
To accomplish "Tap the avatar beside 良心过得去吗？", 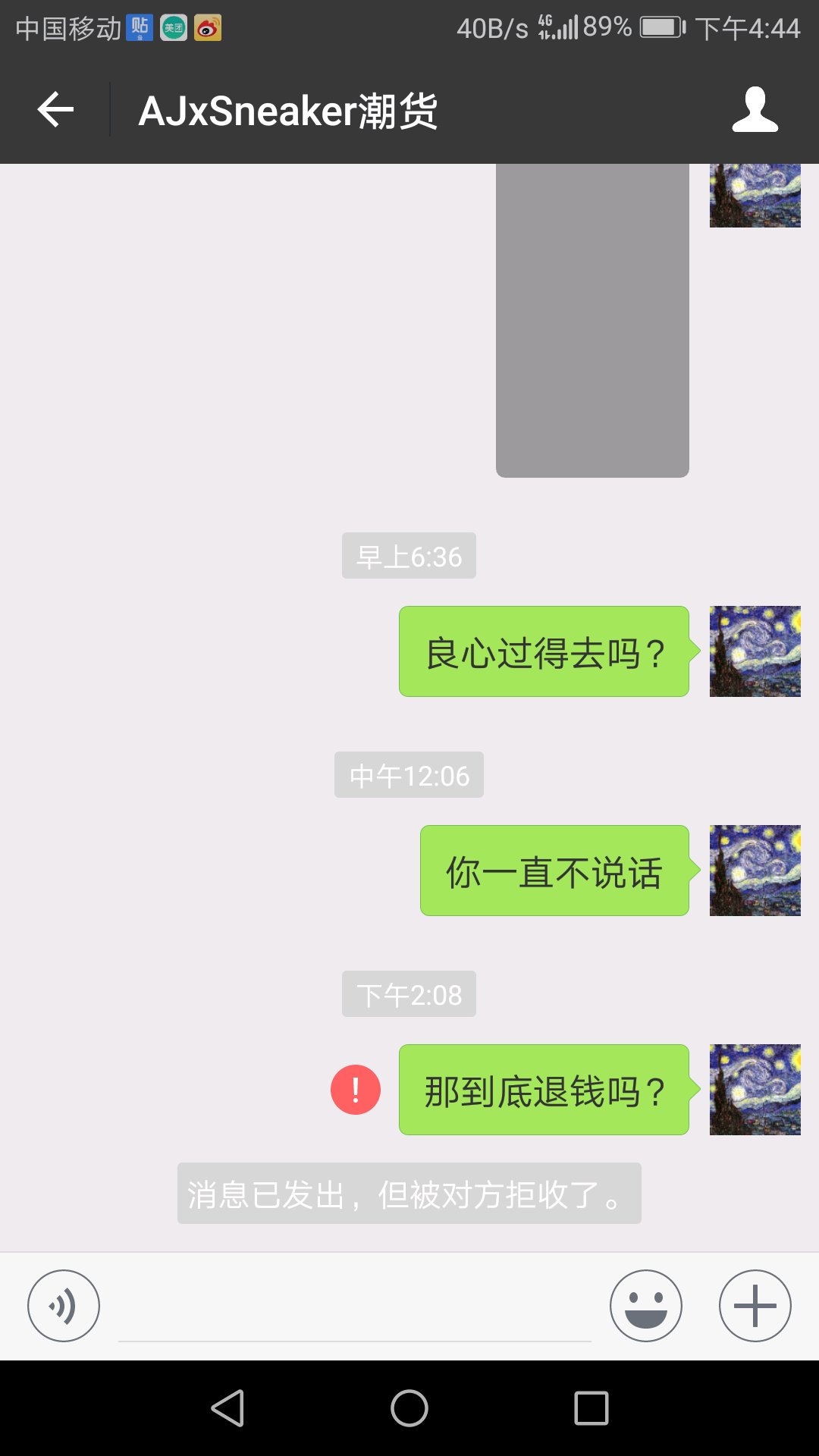I will (x=755, y=651).
